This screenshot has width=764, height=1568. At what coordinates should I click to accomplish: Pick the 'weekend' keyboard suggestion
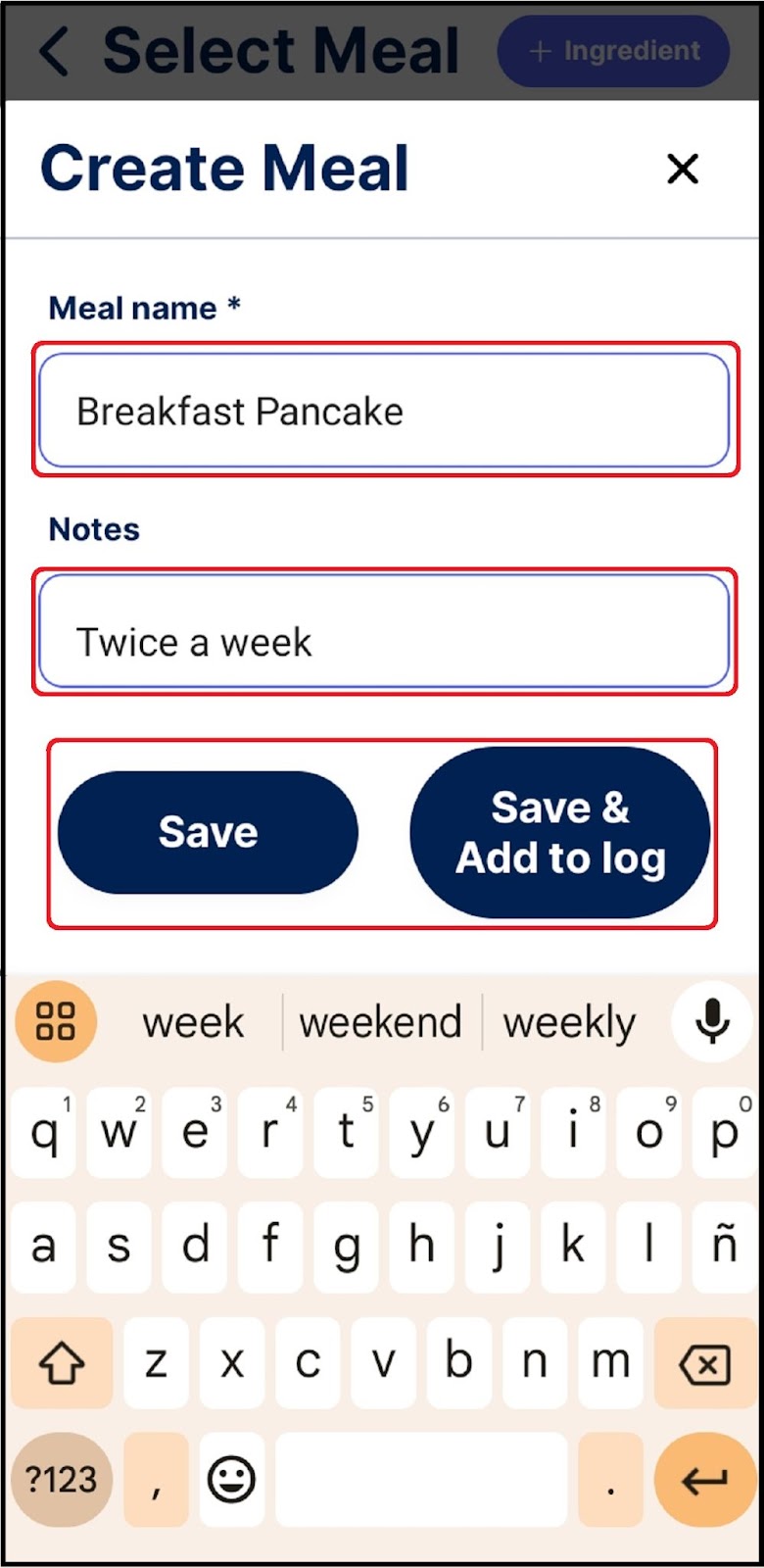[380, 1022]
